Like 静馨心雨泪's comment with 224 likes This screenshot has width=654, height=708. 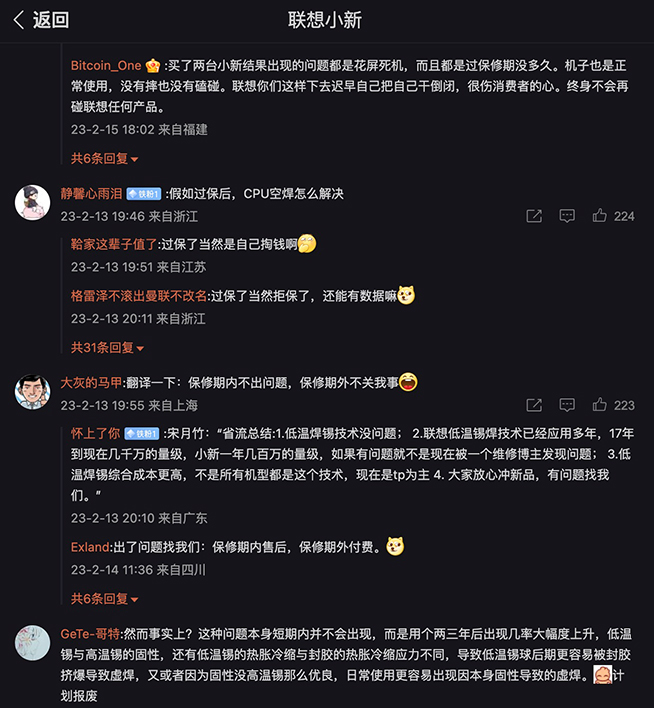pyautogui.click(x=600, y=216)
